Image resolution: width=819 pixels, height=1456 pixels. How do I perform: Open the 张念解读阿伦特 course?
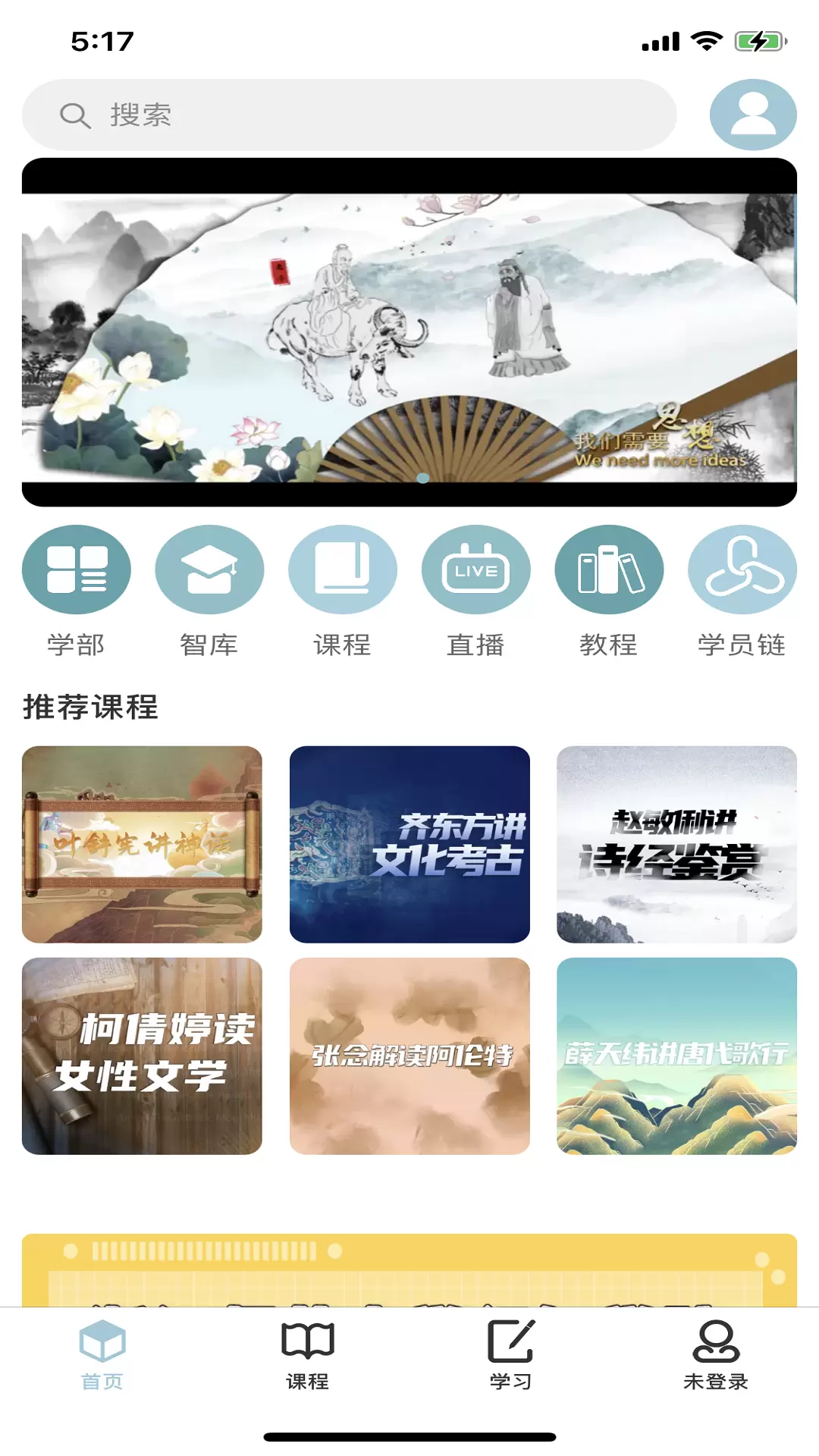(x=409, y=1056)
